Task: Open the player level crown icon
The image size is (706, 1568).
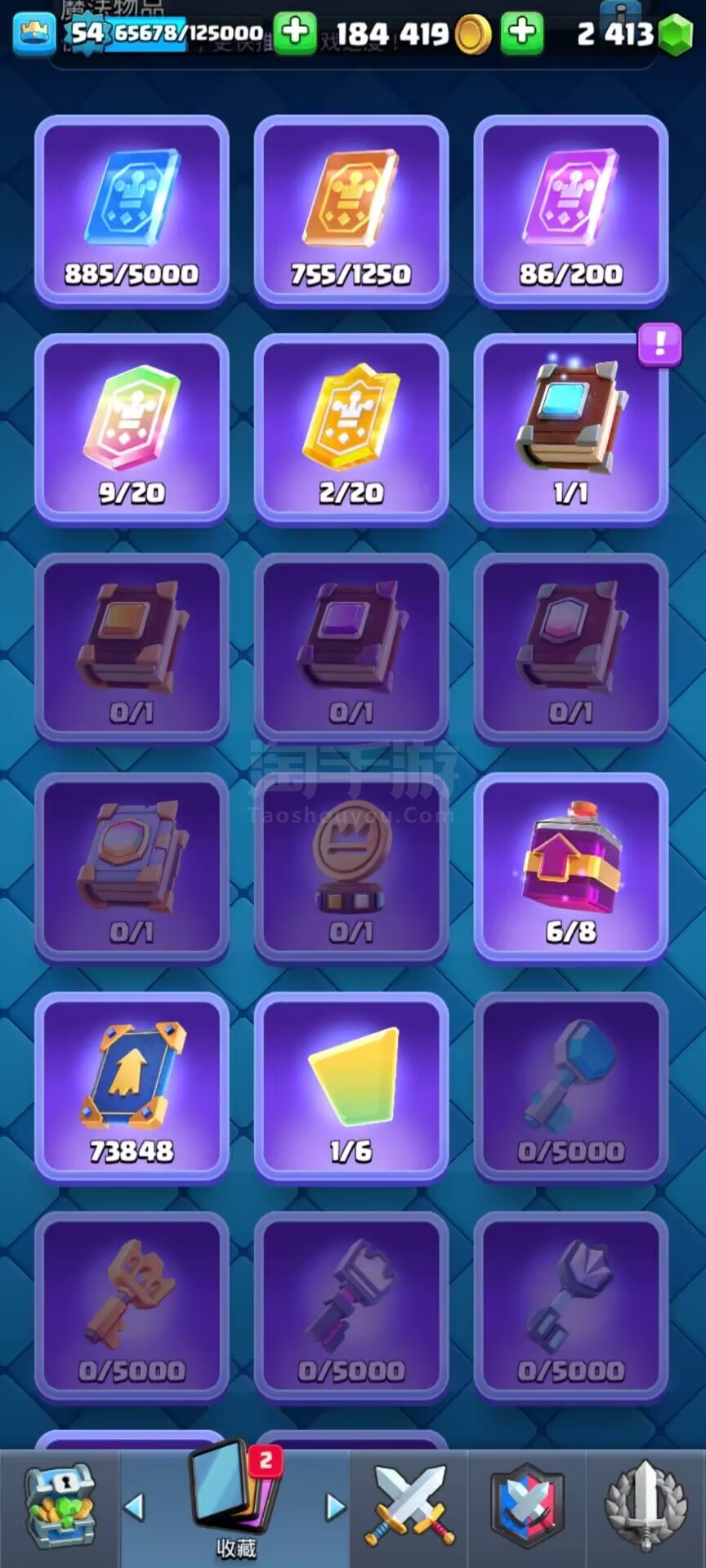Action: point(34,33)
